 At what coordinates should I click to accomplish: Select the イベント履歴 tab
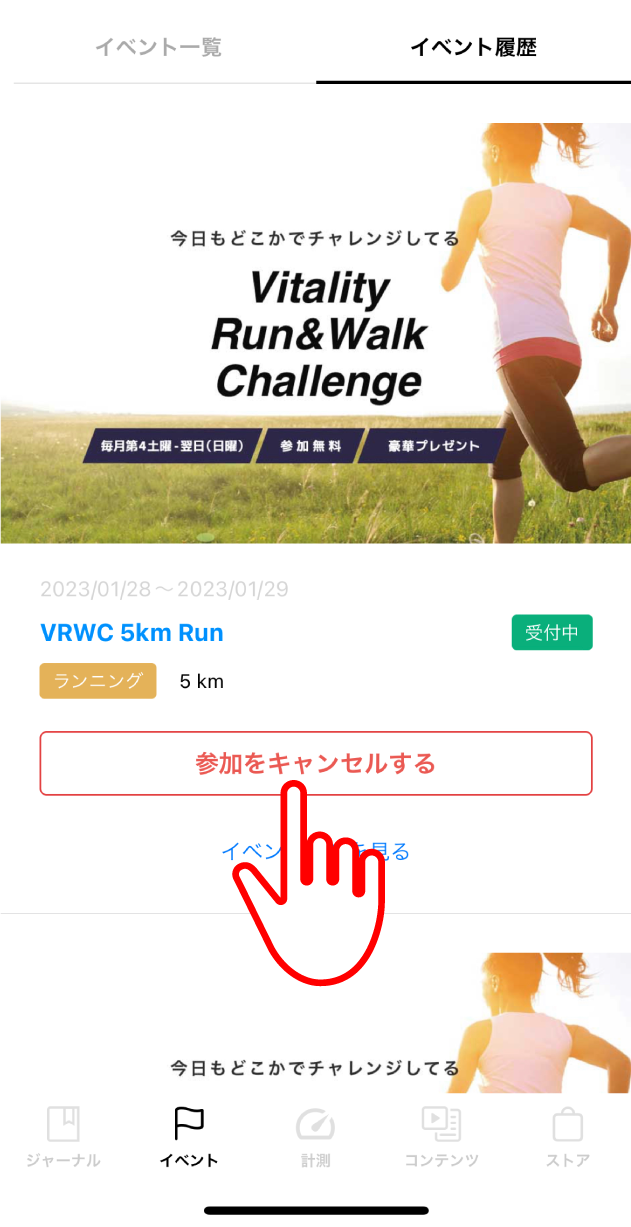click(x=473, y=47)
